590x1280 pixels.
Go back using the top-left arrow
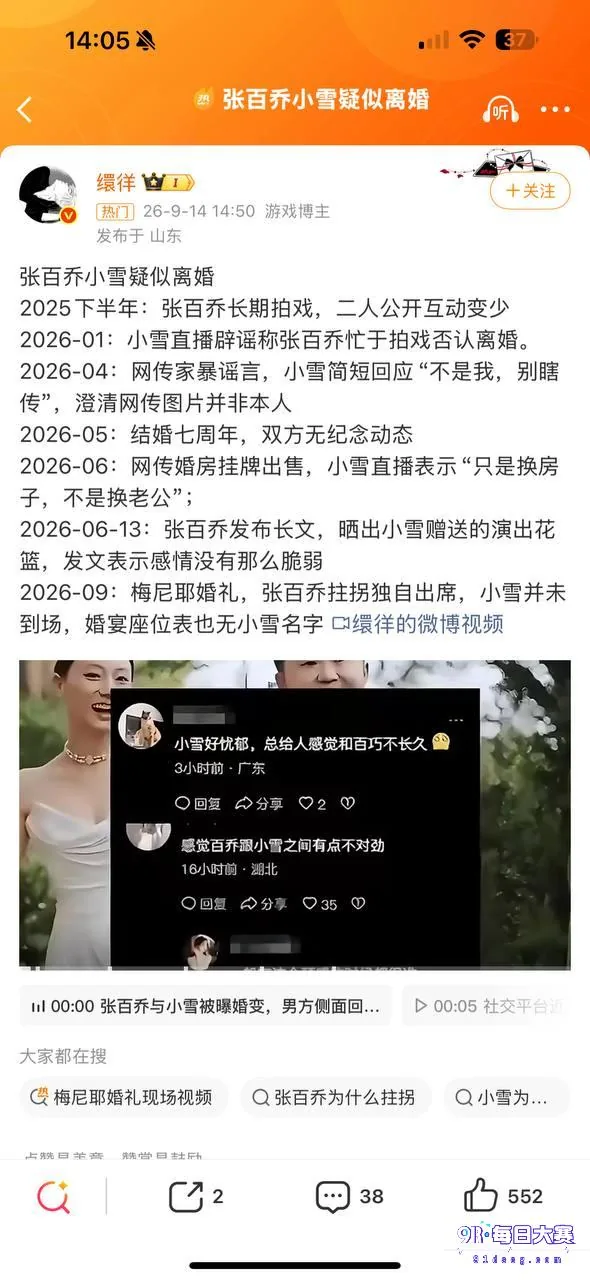click(25, 109)
